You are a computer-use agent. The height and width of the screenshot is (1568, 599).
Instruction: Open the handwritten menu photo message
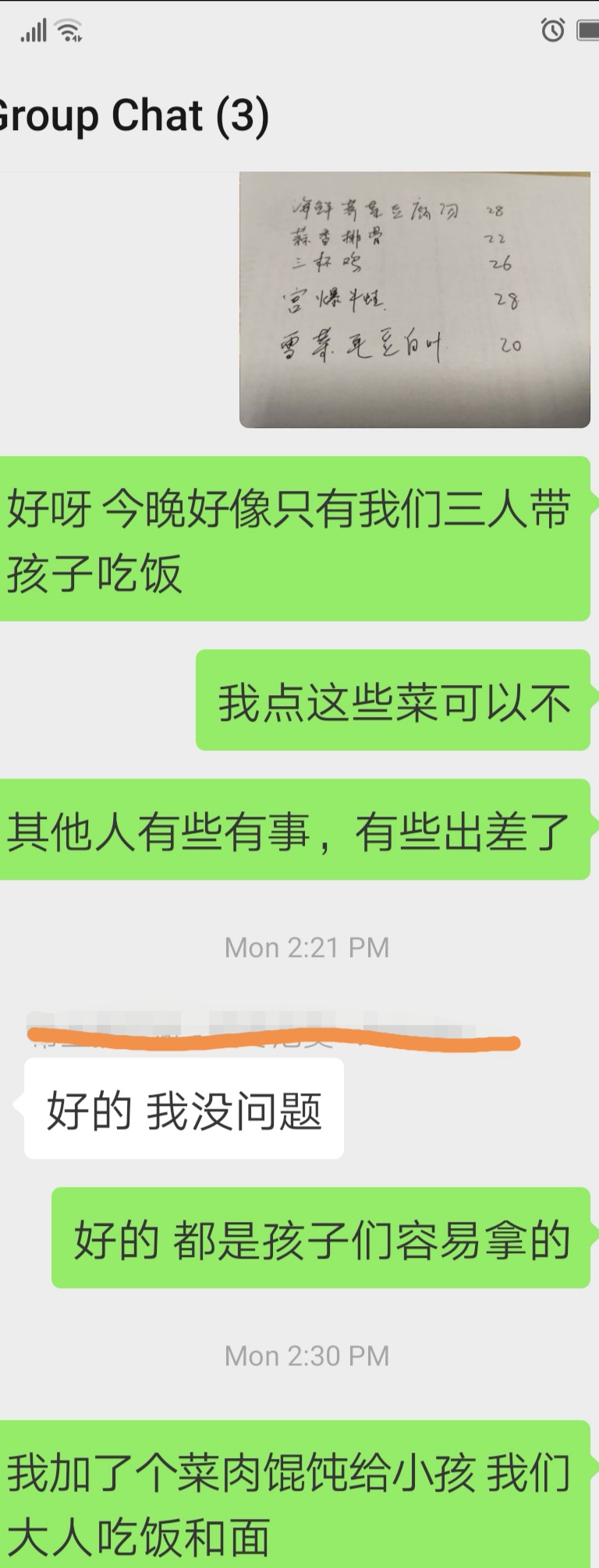coord(414,300)
